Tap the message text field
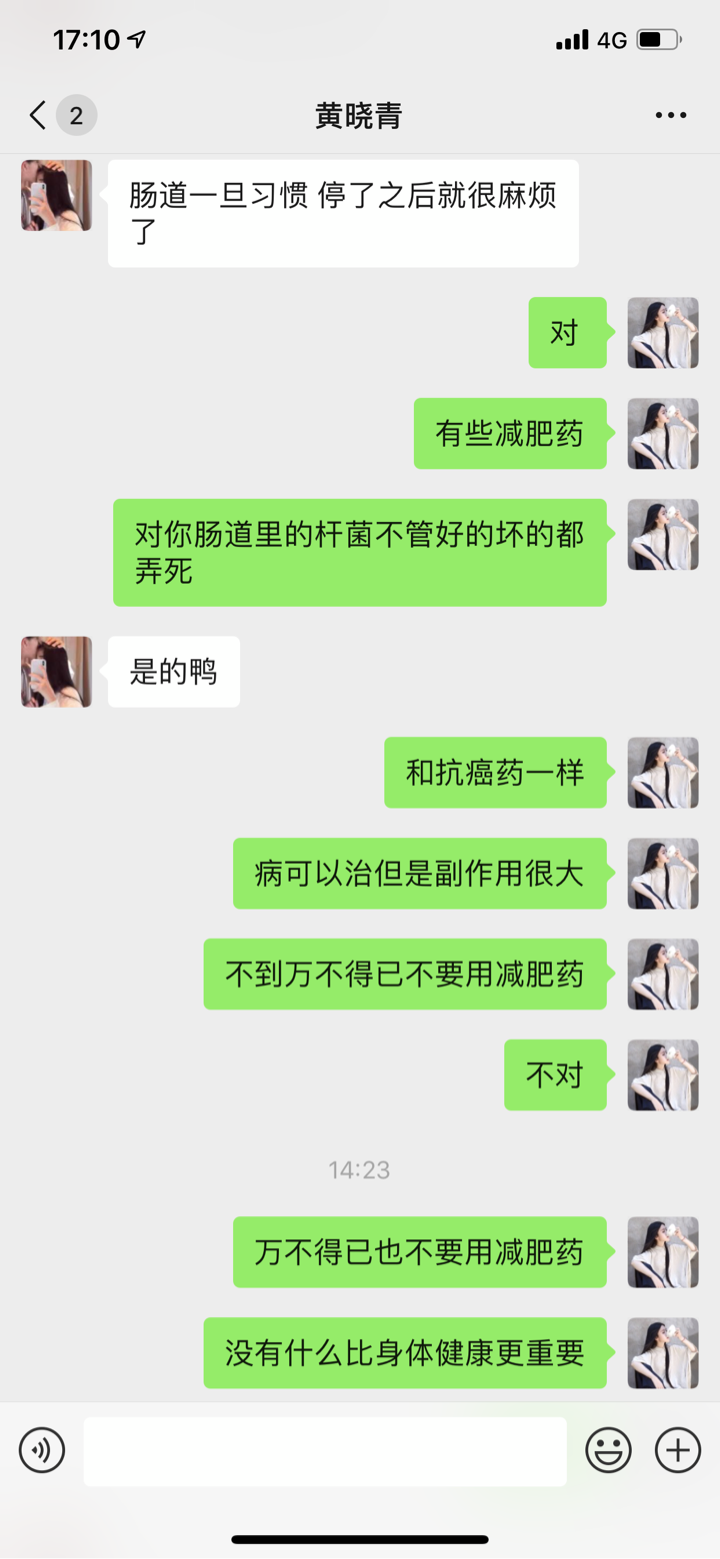 tap(325, 1451)
